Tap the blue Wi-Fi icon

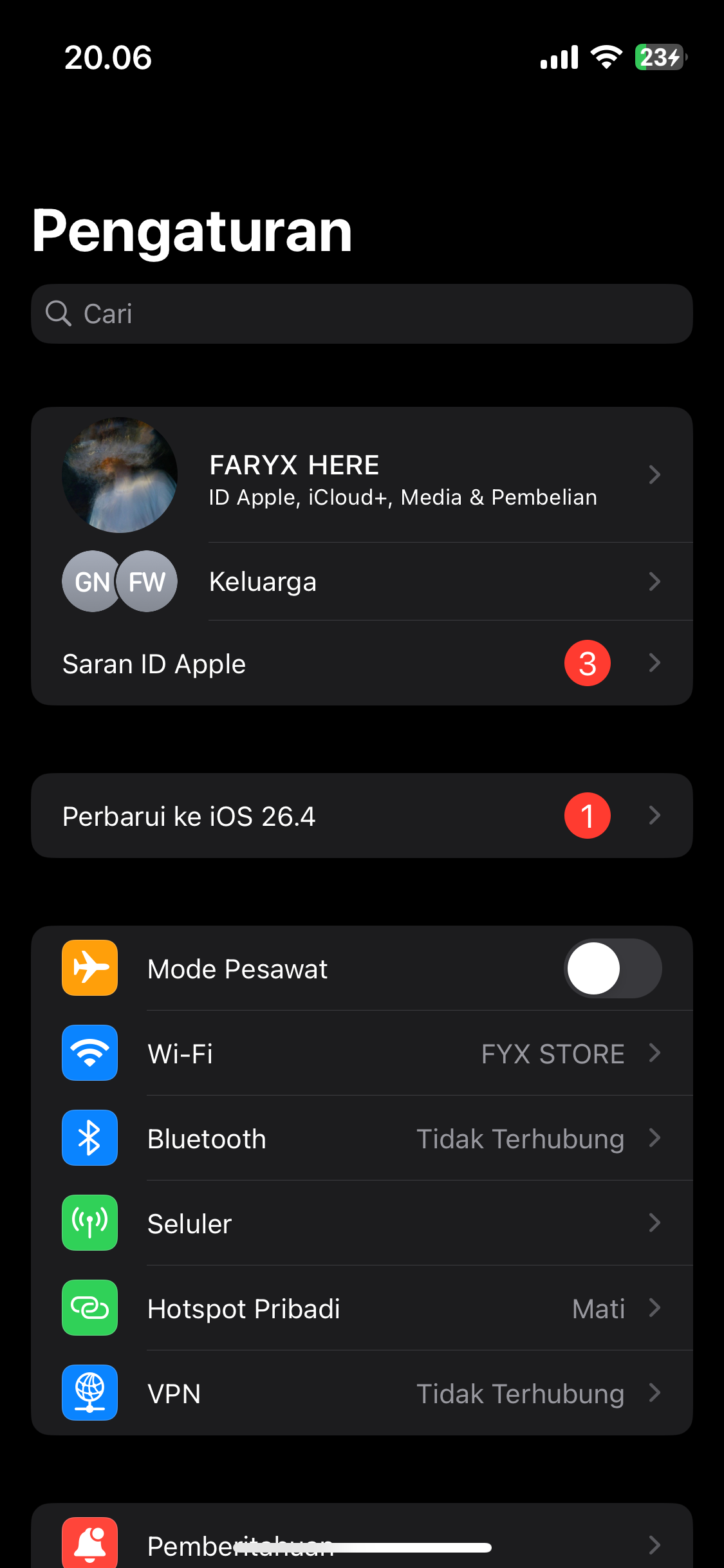pyautogui.click(x=89, y=1053)
